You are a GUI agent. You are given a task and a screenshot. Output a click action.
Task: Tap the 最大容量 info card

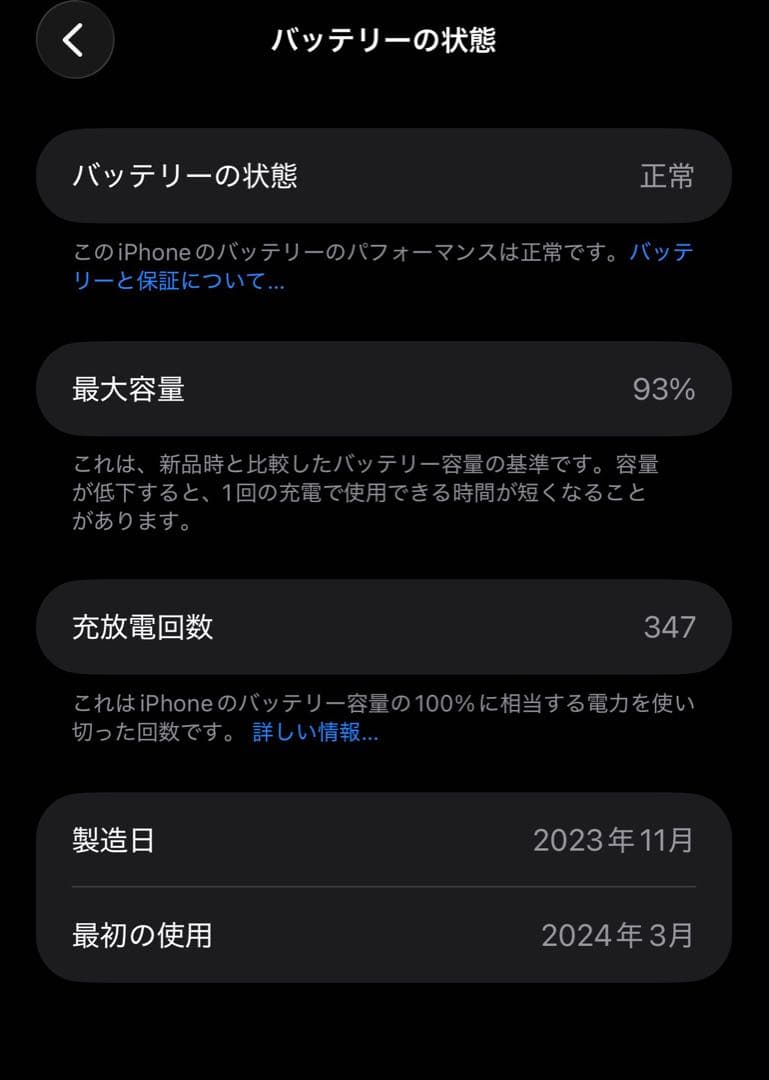point(384,389)
